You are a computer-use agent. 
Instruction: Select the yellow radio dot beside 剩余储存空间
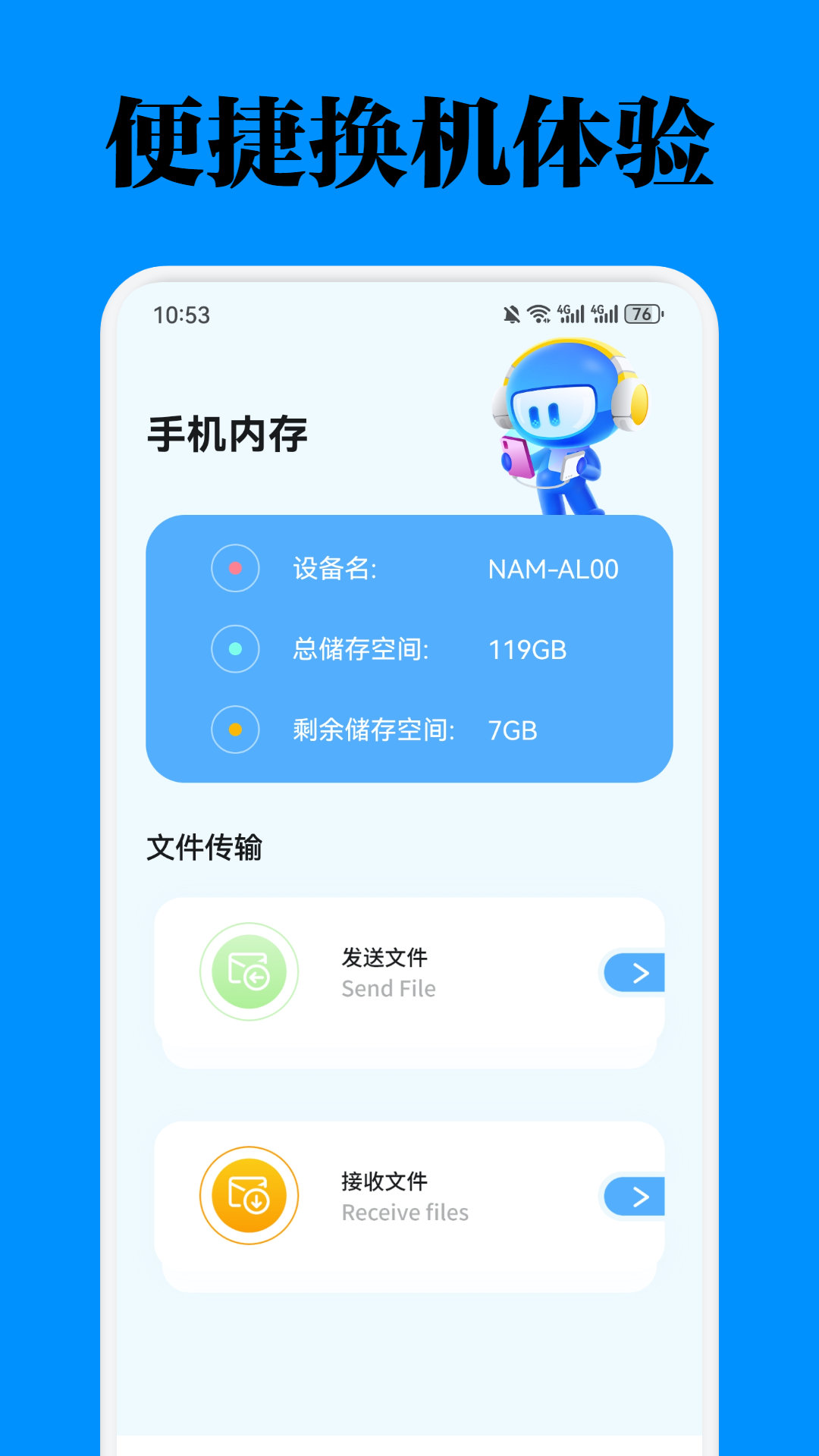point(235,730)
